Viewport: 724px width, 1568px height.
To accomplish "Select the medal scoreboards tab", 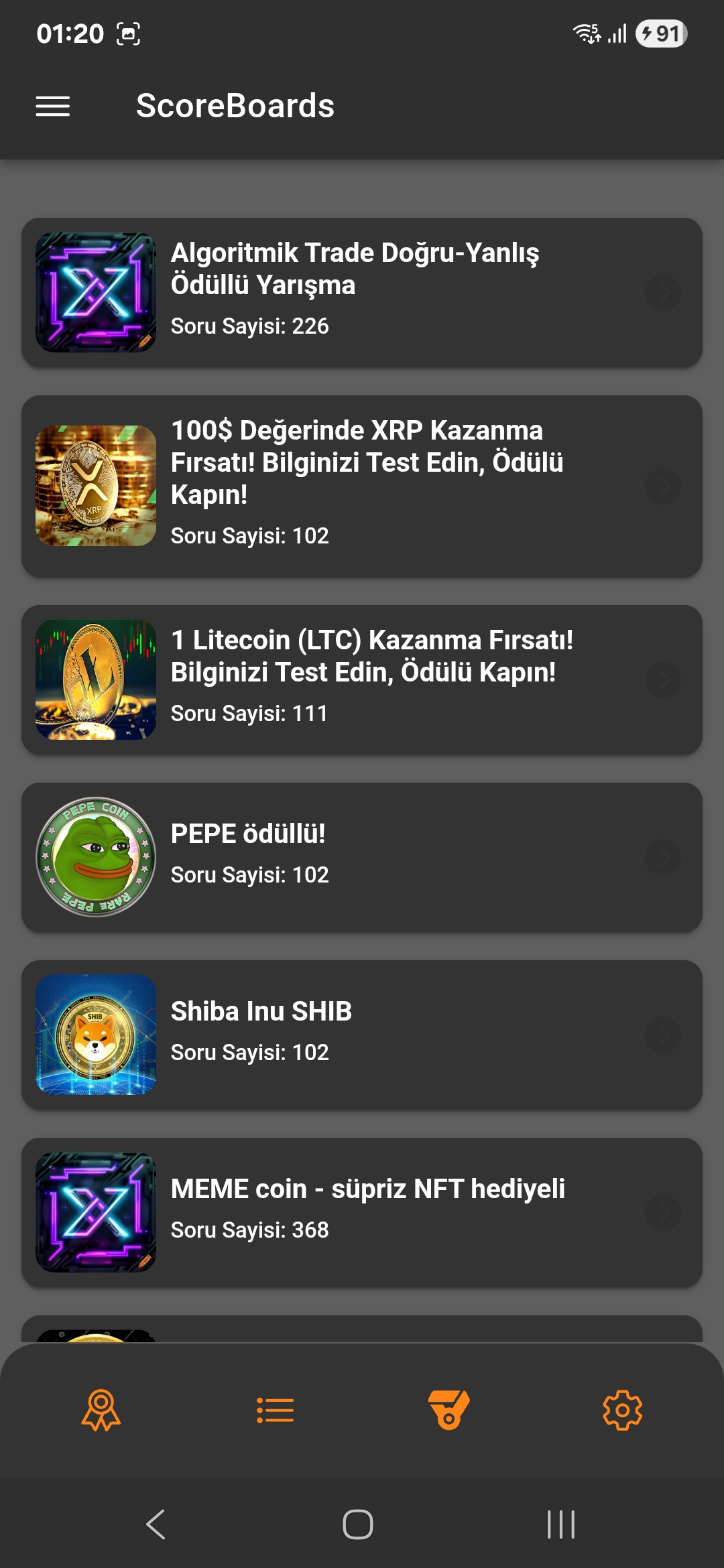I will pyautogui.click(x=448, y=1410).
